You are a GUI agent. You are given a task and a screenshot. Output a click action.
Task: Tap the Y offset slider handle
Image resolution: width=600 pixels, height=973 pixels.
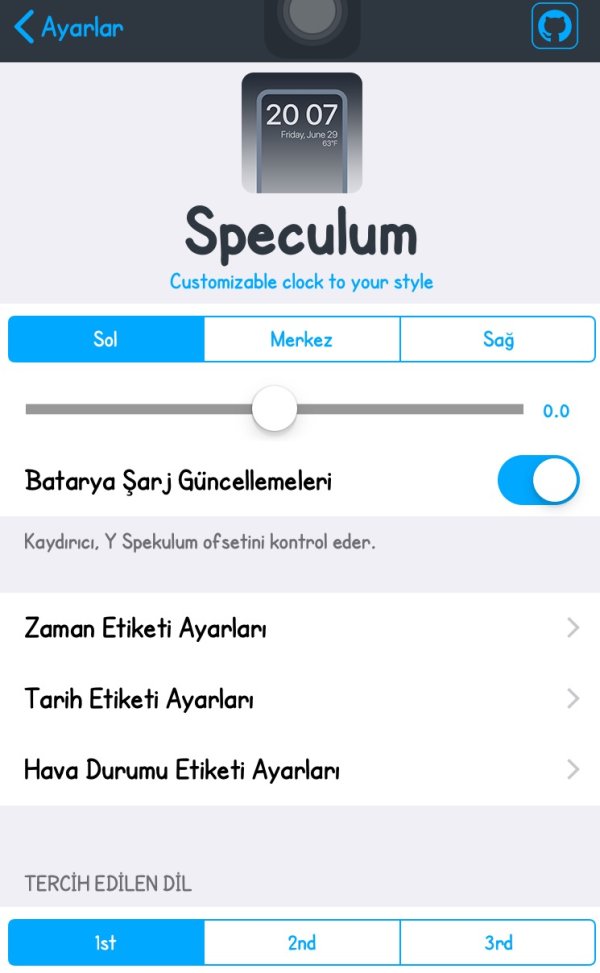point(274,409)
